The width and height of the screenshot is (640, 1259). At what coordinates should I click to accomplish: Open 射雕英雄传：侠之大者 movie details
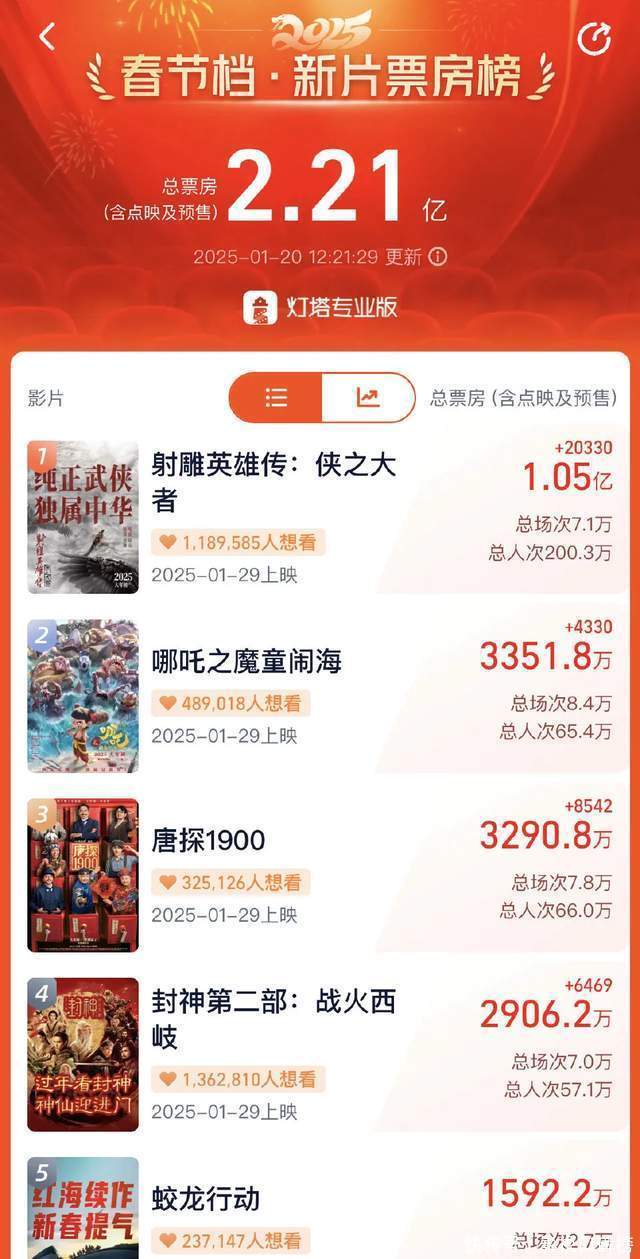(273, 481)
